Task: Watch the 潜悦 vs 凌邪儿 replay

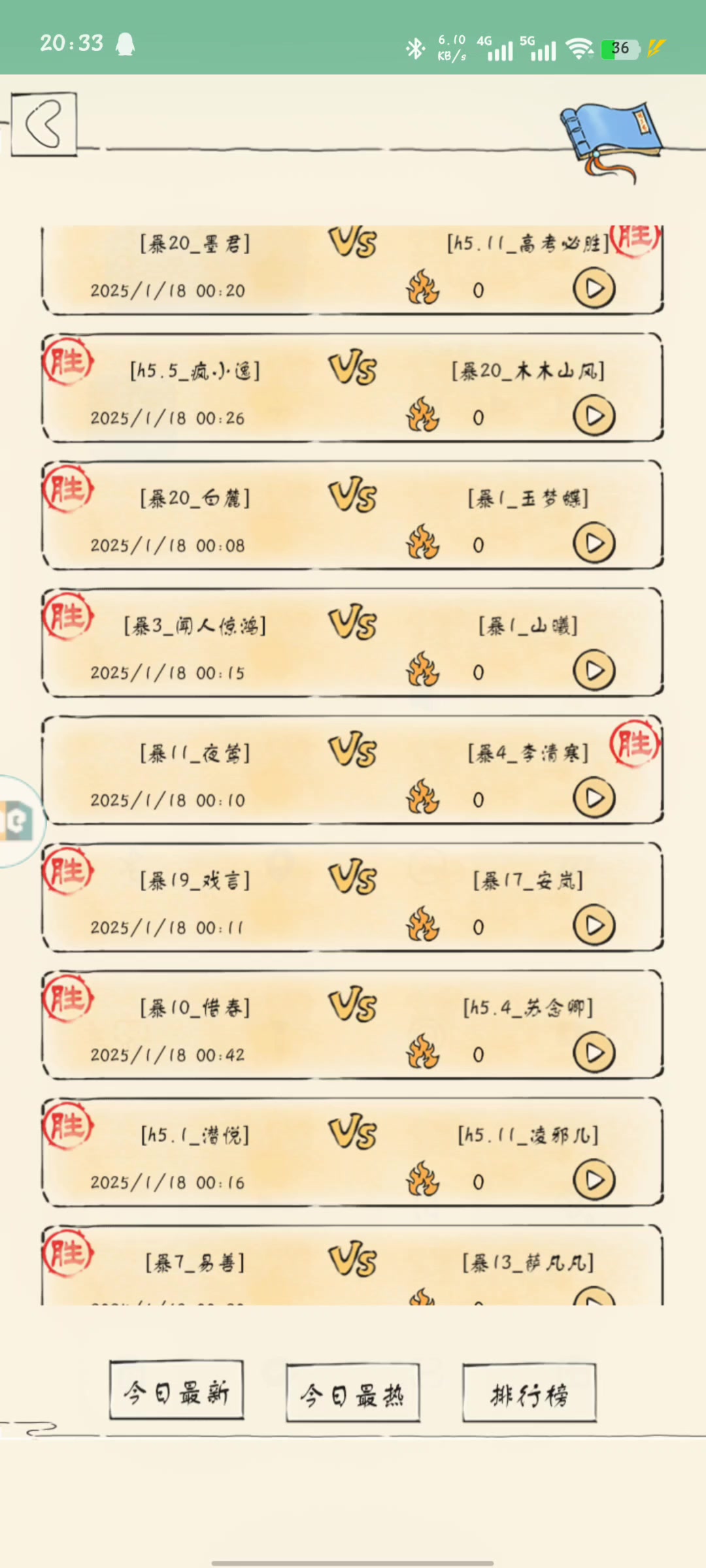Action: click(x=594, y=1181)
